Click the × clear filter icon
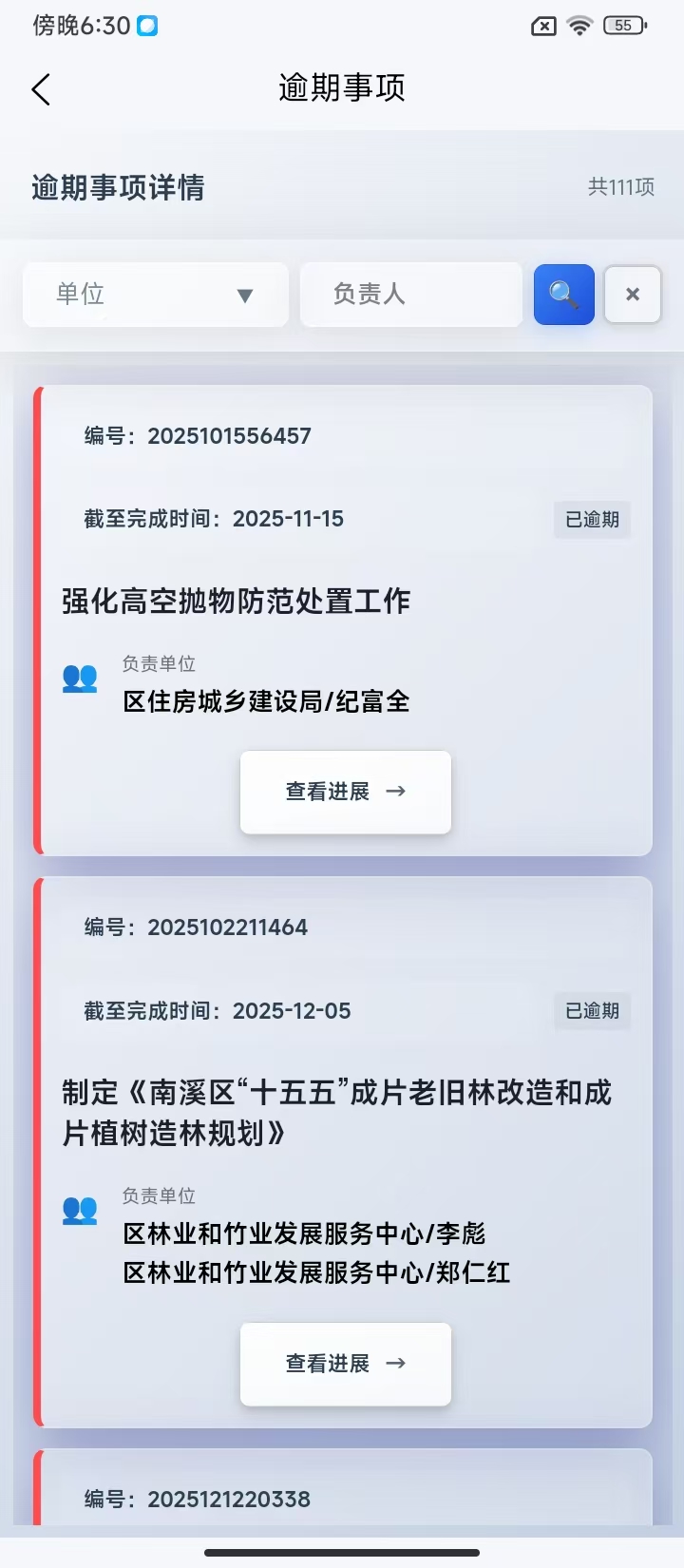Screen dimensions: 684x1568 tap(632, 295)
